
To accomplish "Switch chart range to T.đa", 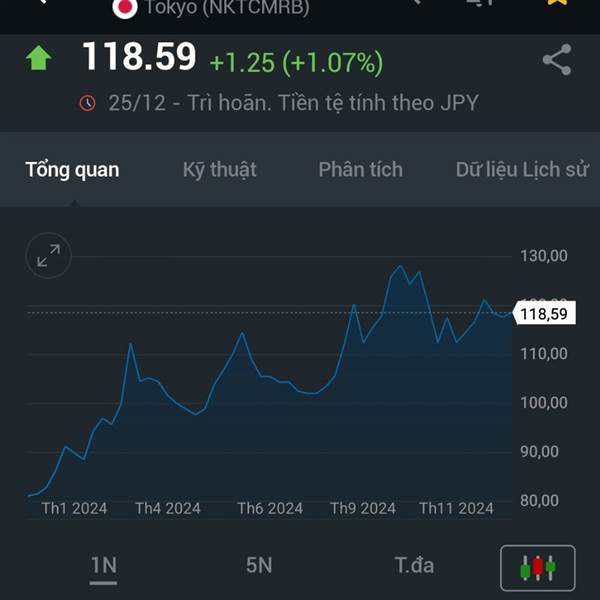I will (413, 565).
